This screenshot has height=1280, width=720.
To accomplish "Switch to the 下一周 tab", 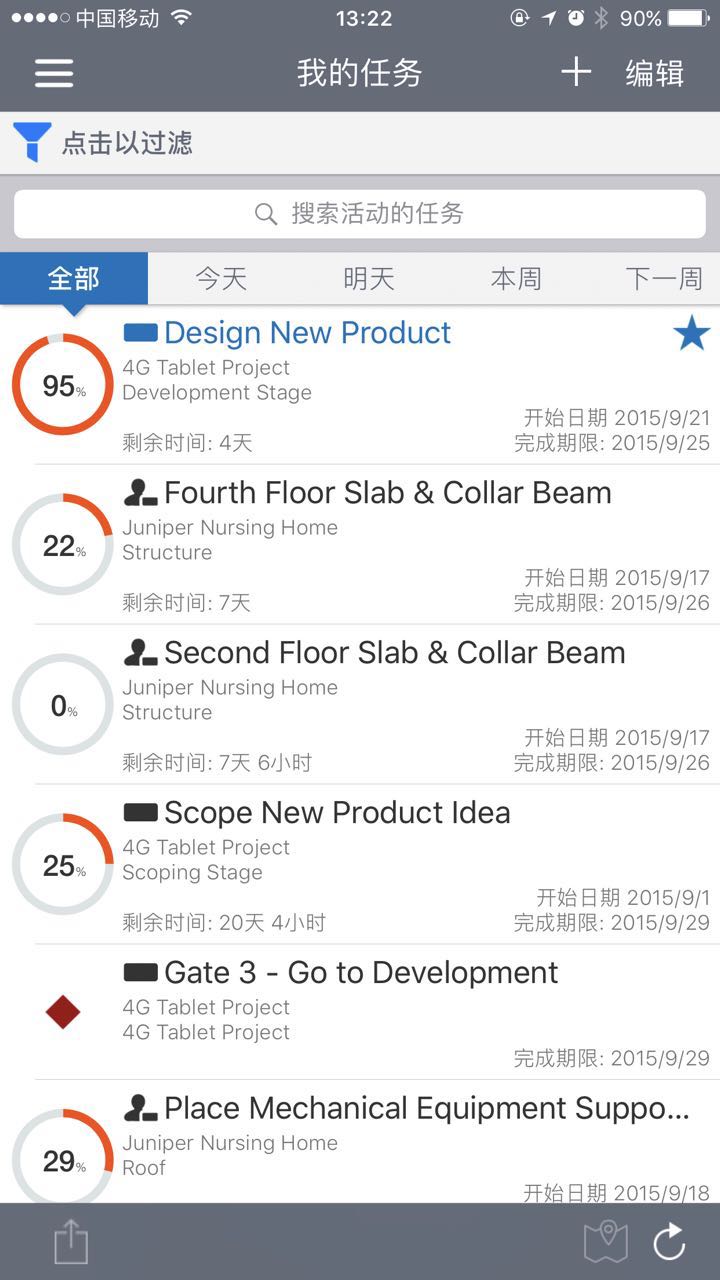I will pos(664,278).
